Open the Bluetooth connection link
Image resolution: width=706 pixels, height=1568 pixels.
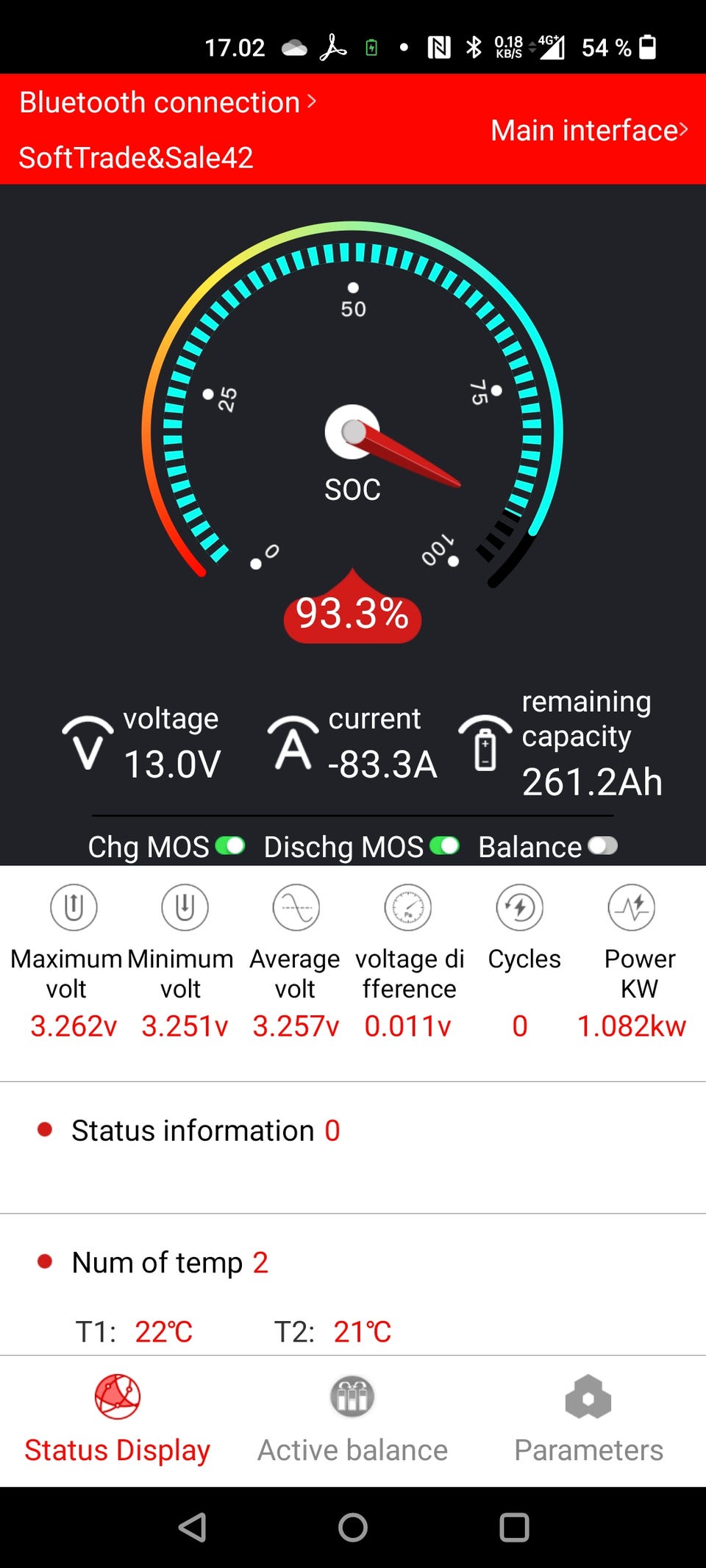168,102
